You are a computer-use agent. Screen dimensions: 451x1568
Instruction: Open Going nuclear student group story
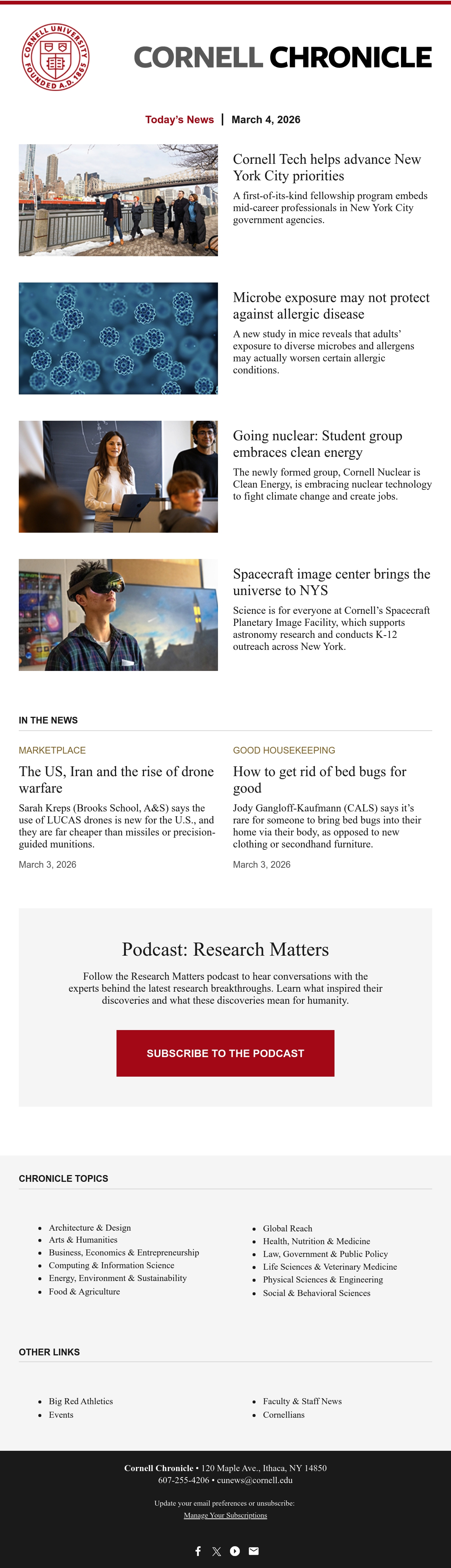(318, 444)
